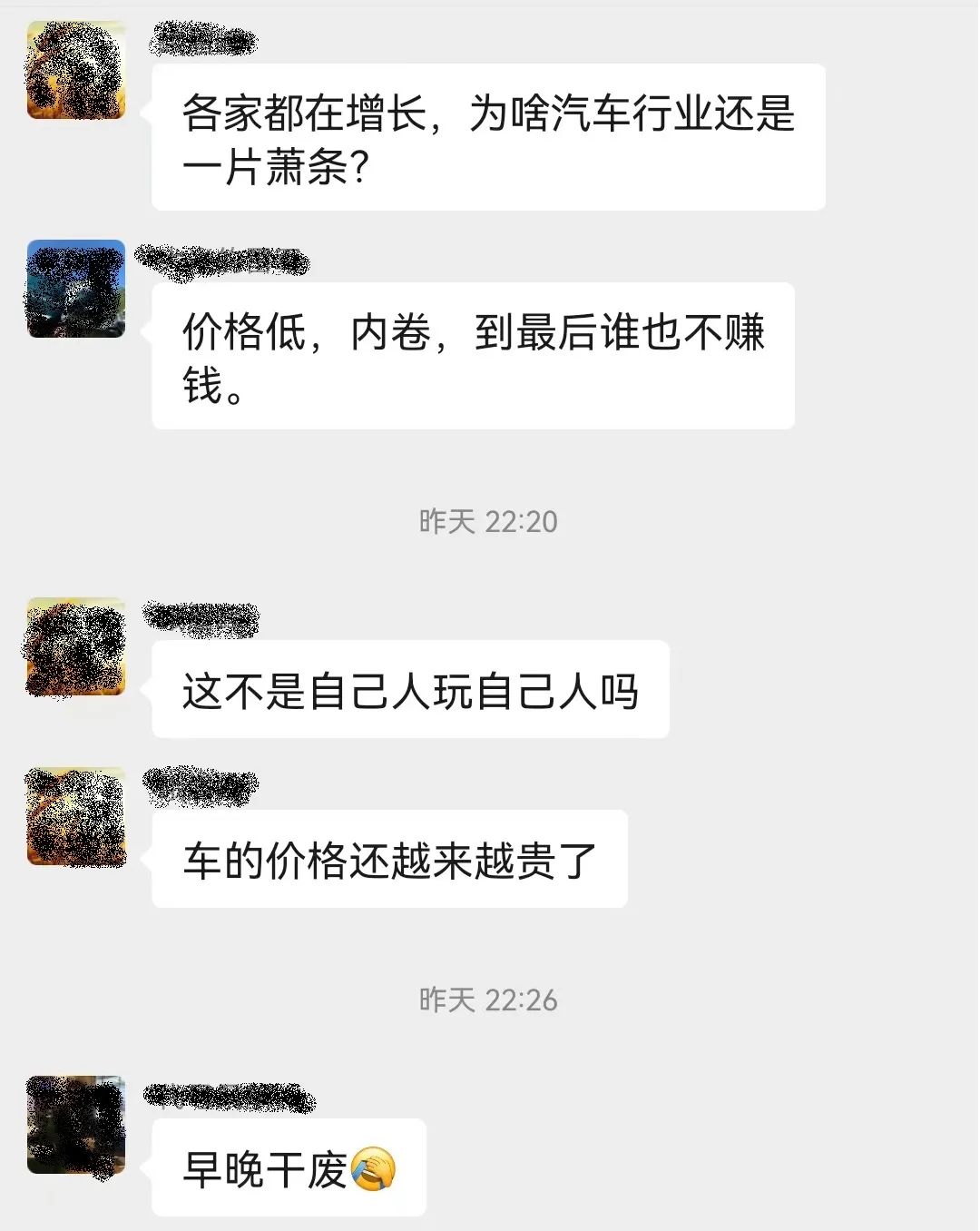View profile of sender of 这不是自己人玩自己人吗
Viewport: 980px width, 1231px height.
click(76, 646)
